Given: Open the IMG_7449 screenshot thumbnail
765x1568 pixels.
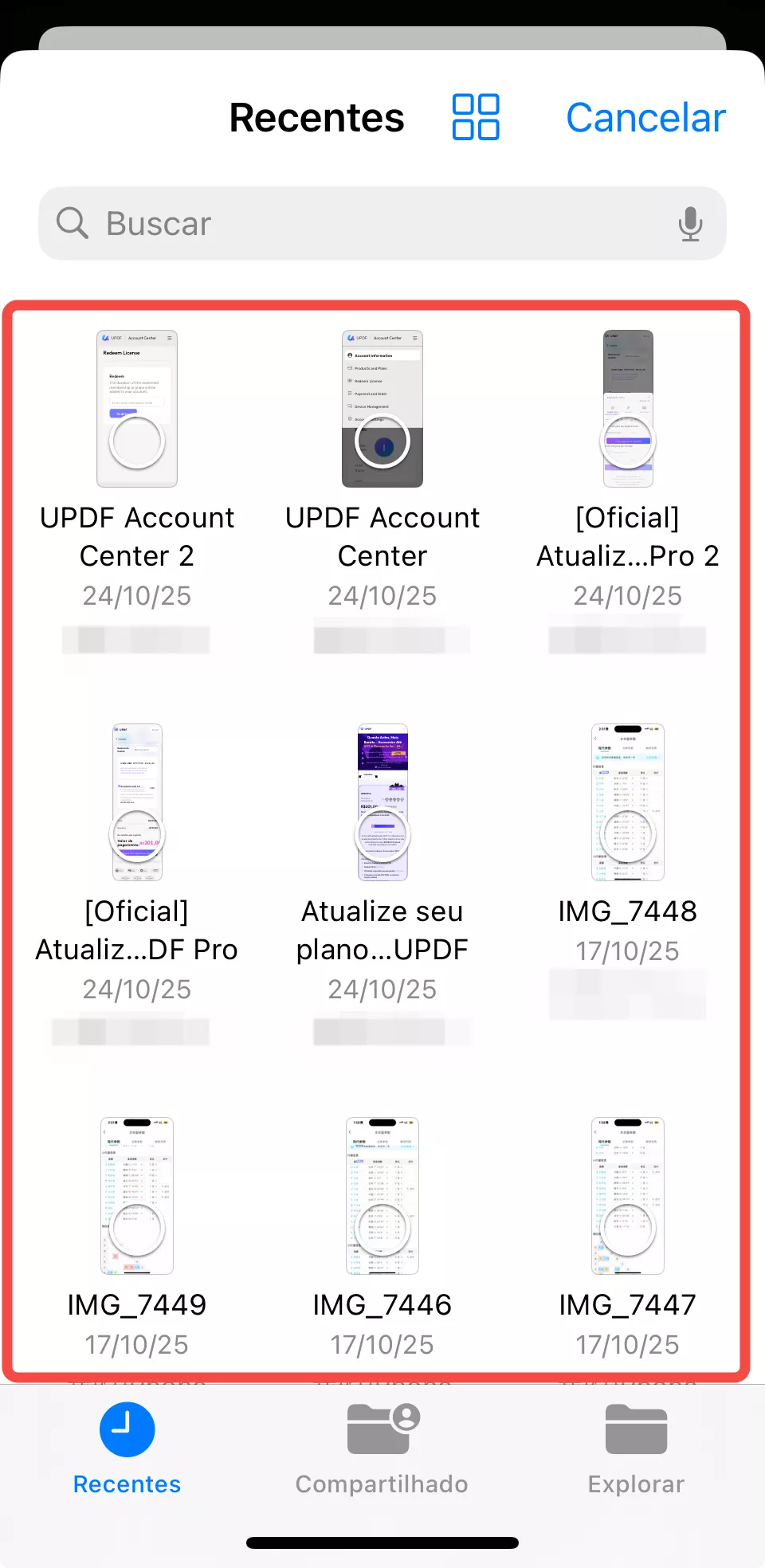Looking at the screenshot, I should click(136, 1195).
